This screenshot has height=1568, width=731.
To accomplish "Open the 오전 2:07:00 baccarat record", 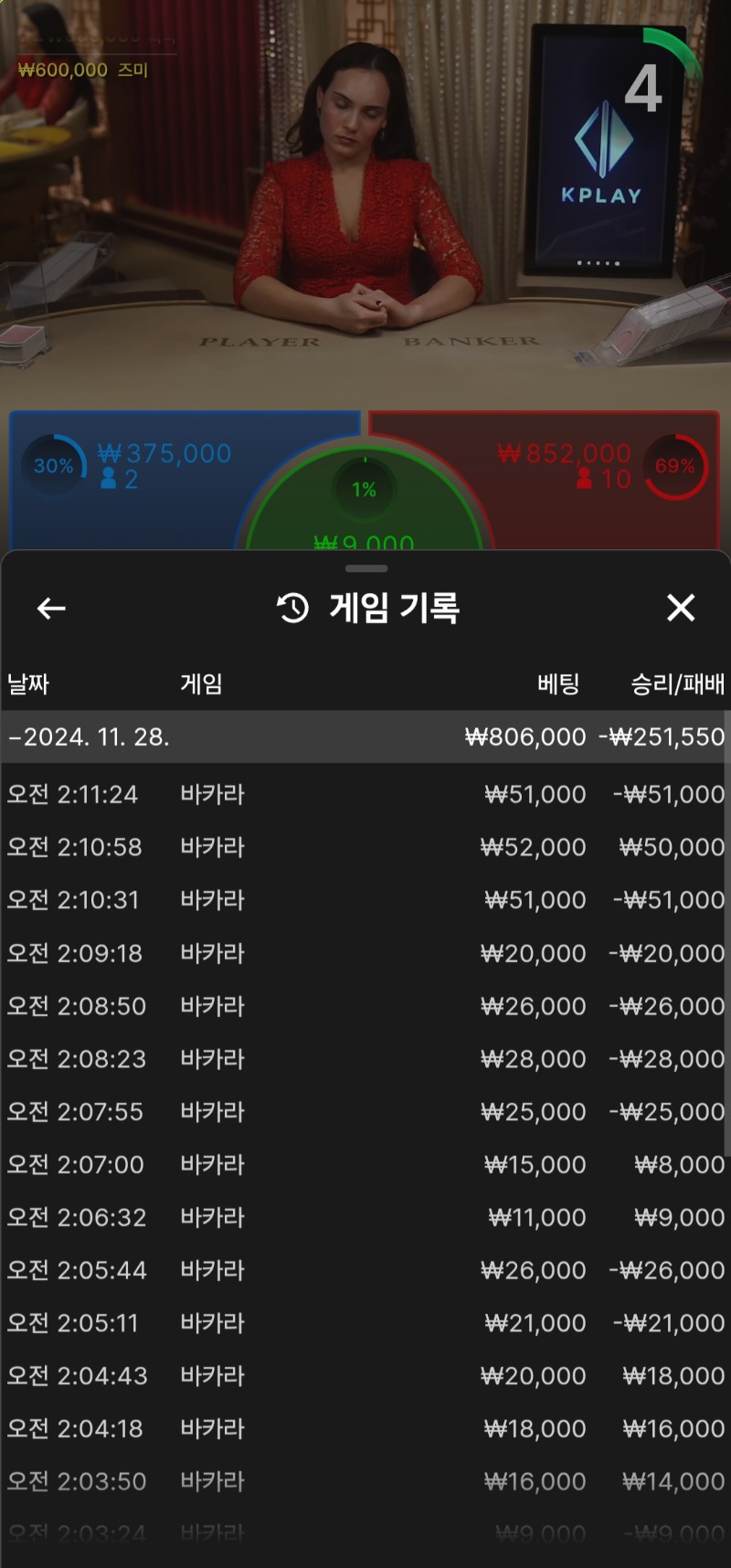I will tap(365, 1164).
